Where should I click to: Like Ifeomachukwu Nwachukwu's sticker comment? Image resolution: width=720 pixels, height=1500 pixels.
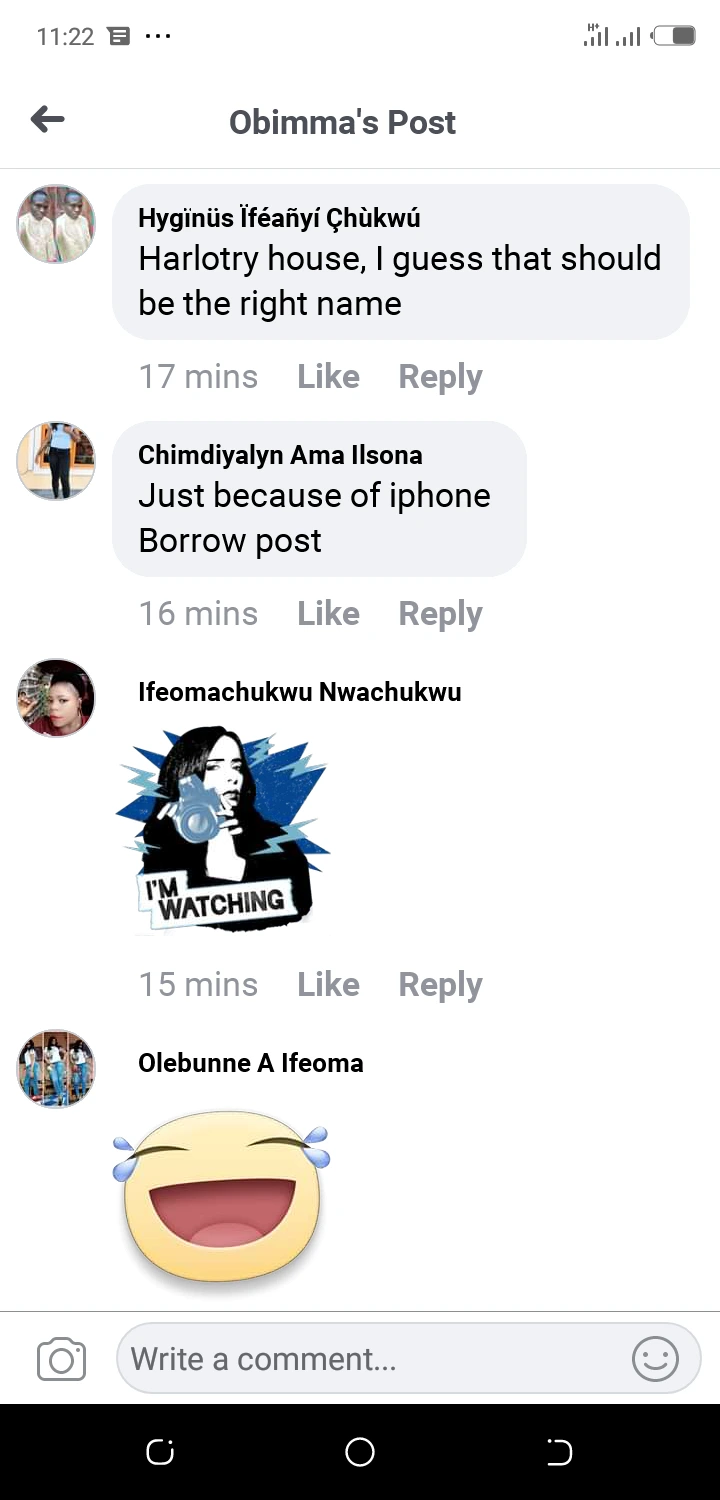pyautogui.click(x=328, y=985)
